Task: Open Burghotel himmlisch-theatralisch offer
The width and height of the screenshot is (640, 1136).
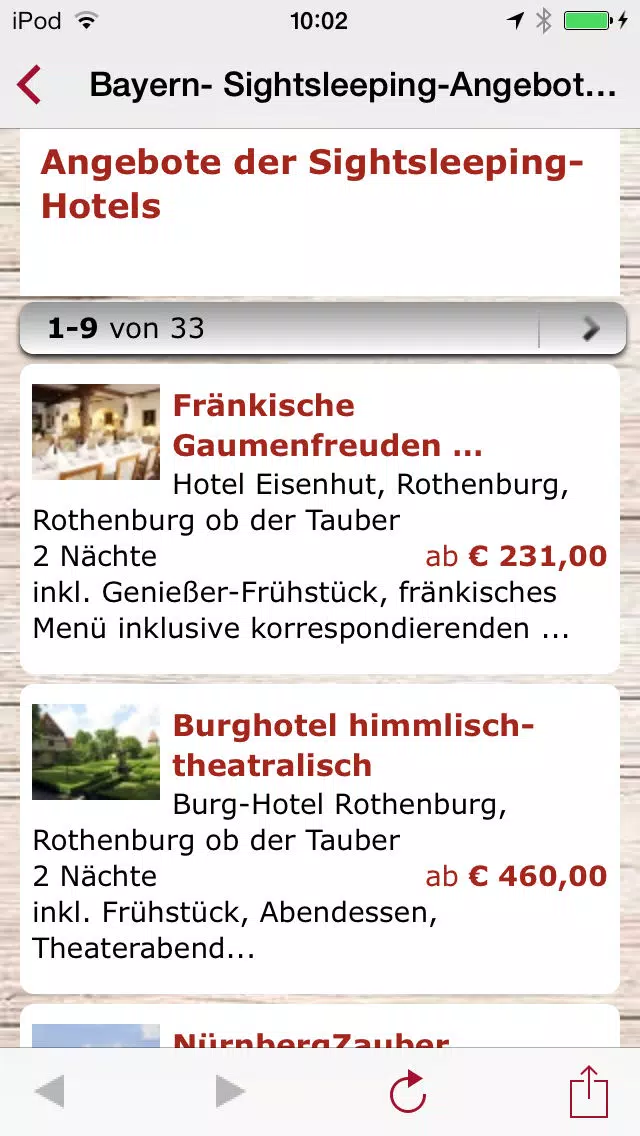Action: (x=320, y=839)
